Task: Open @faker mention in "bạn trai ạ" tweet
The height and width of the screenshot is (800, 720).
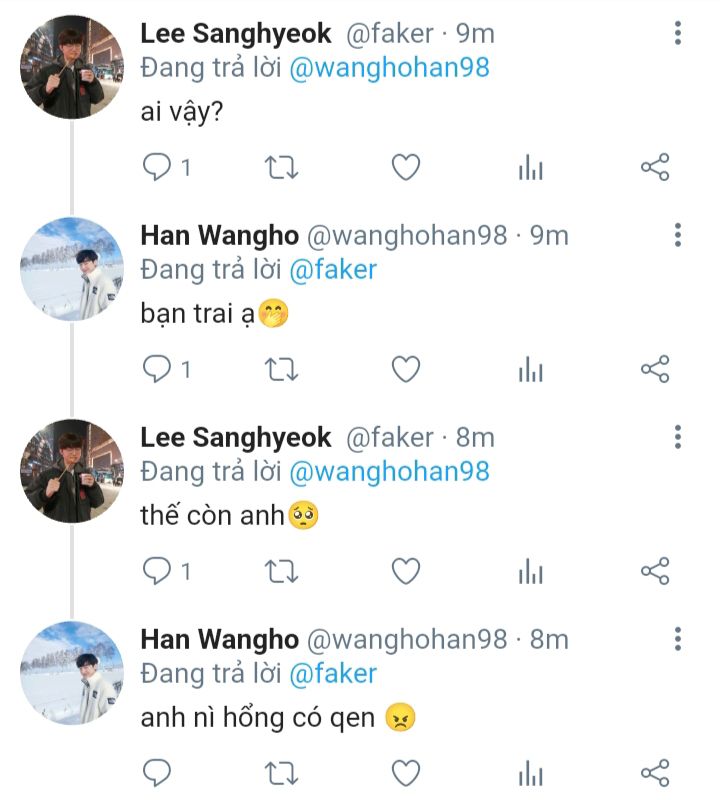Action: (332, 270)
